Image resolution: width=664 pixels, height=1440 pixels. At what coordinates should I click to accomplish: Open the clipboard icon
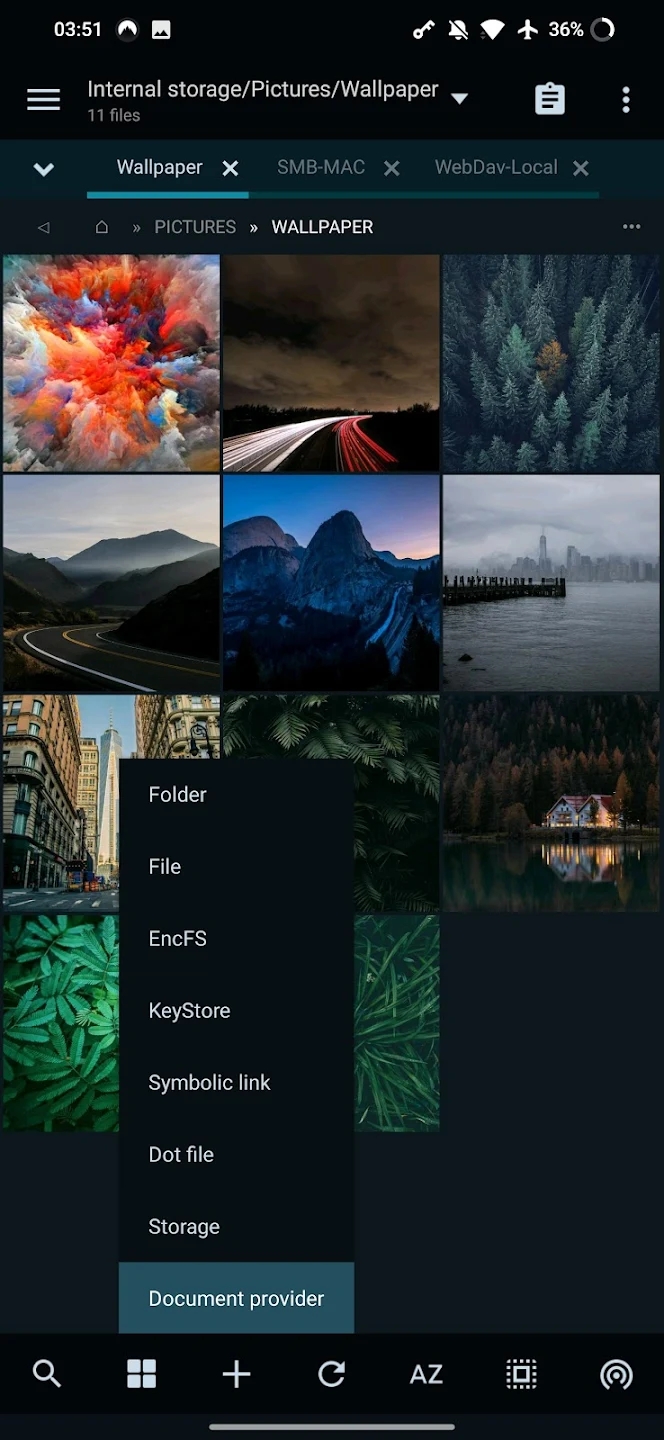[x=549, y=100]
